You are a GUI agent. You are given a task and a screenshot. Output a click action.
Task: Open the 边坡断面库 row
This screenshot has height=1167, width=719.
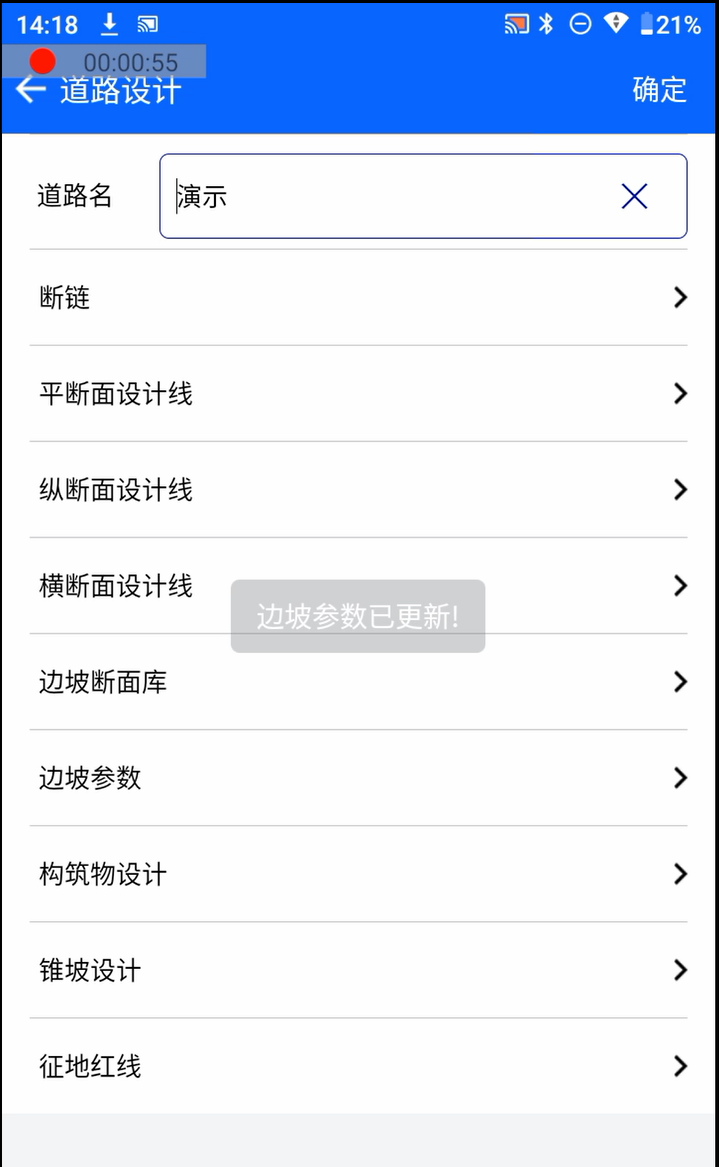point(358,682)
